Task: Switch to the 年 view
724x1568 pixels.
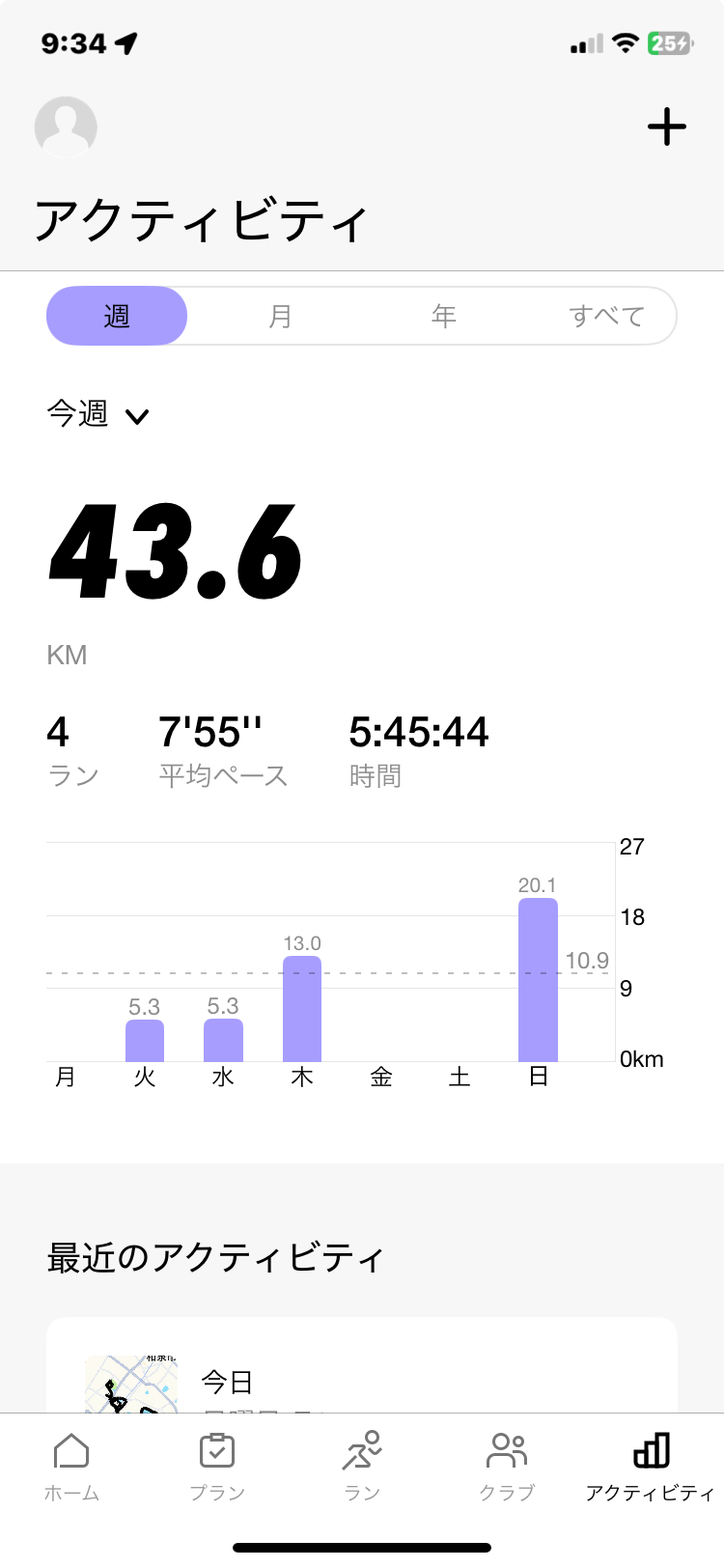Action: point(443,316)
